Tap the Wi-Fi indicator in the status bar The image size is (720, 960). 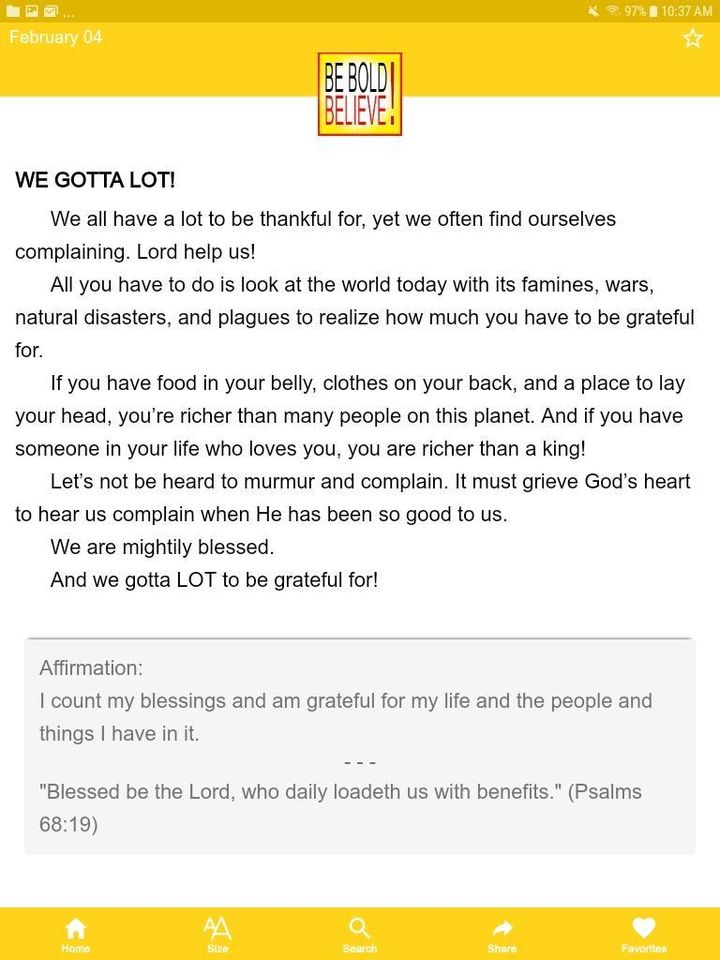(x=612, y=10)
